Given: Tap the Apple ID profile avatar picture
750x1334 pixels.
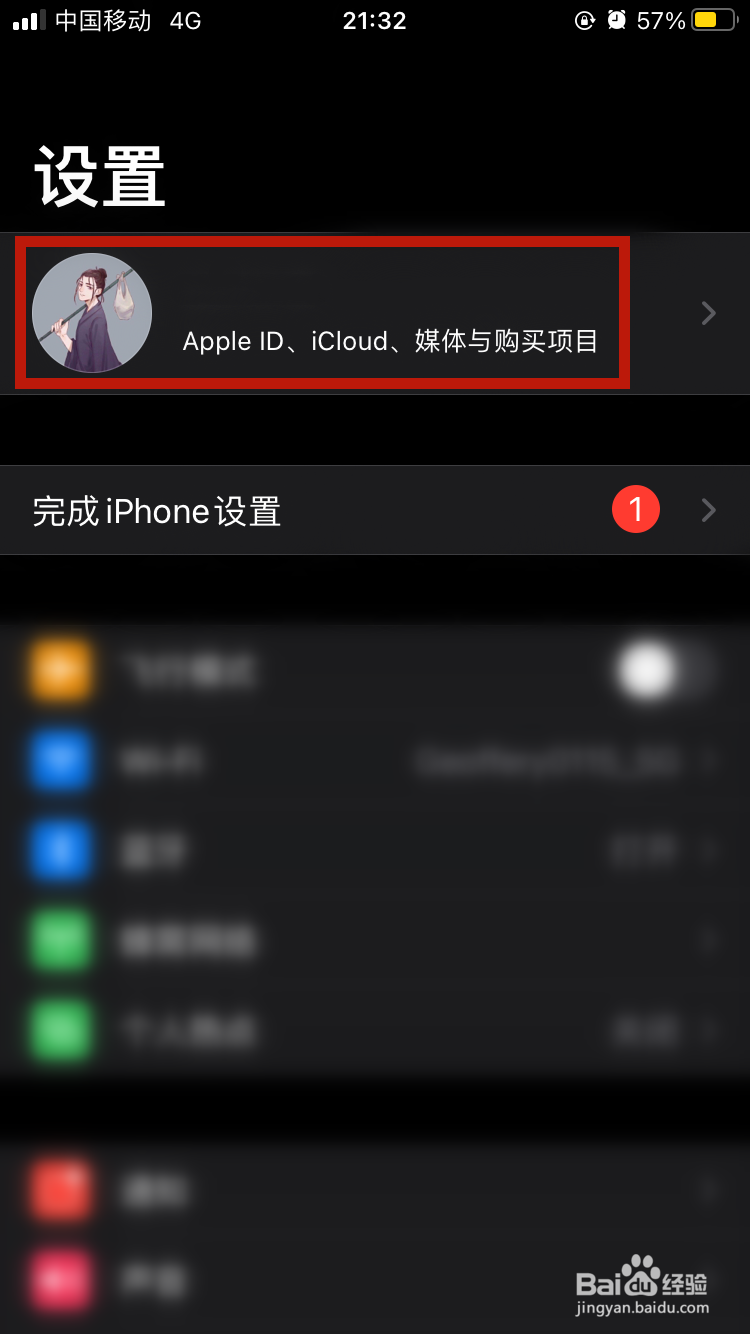Looking at the screenshot, I should pyautogui.click(x=92, y=313).
